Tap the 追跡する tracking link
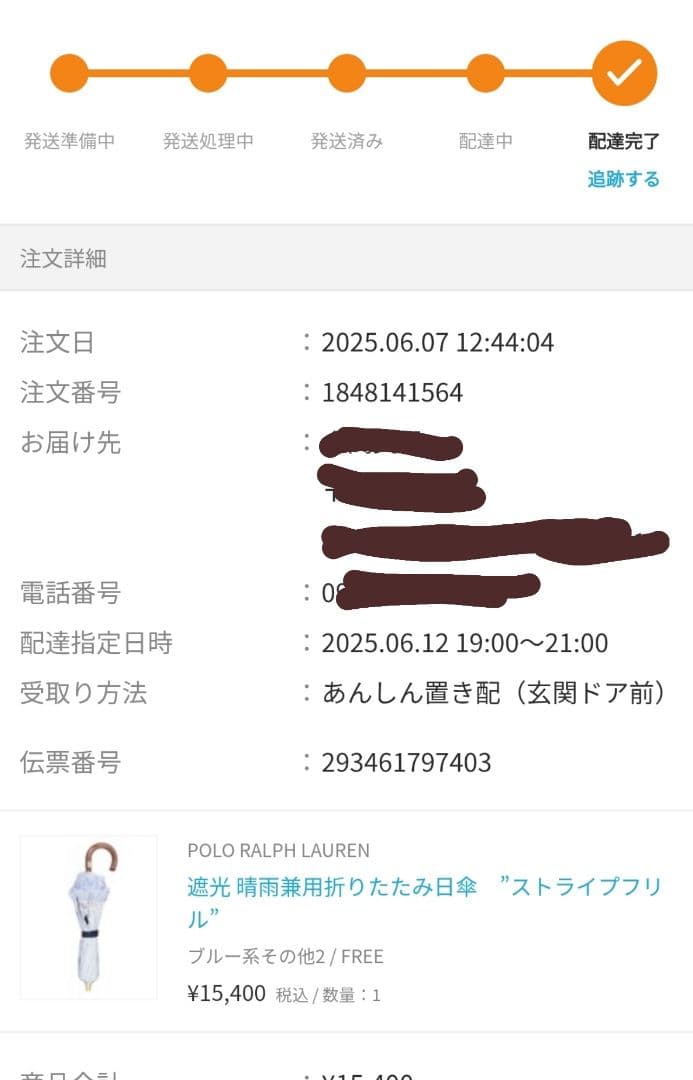Viewport: 693px width, 1080px height. coord(623,179)
